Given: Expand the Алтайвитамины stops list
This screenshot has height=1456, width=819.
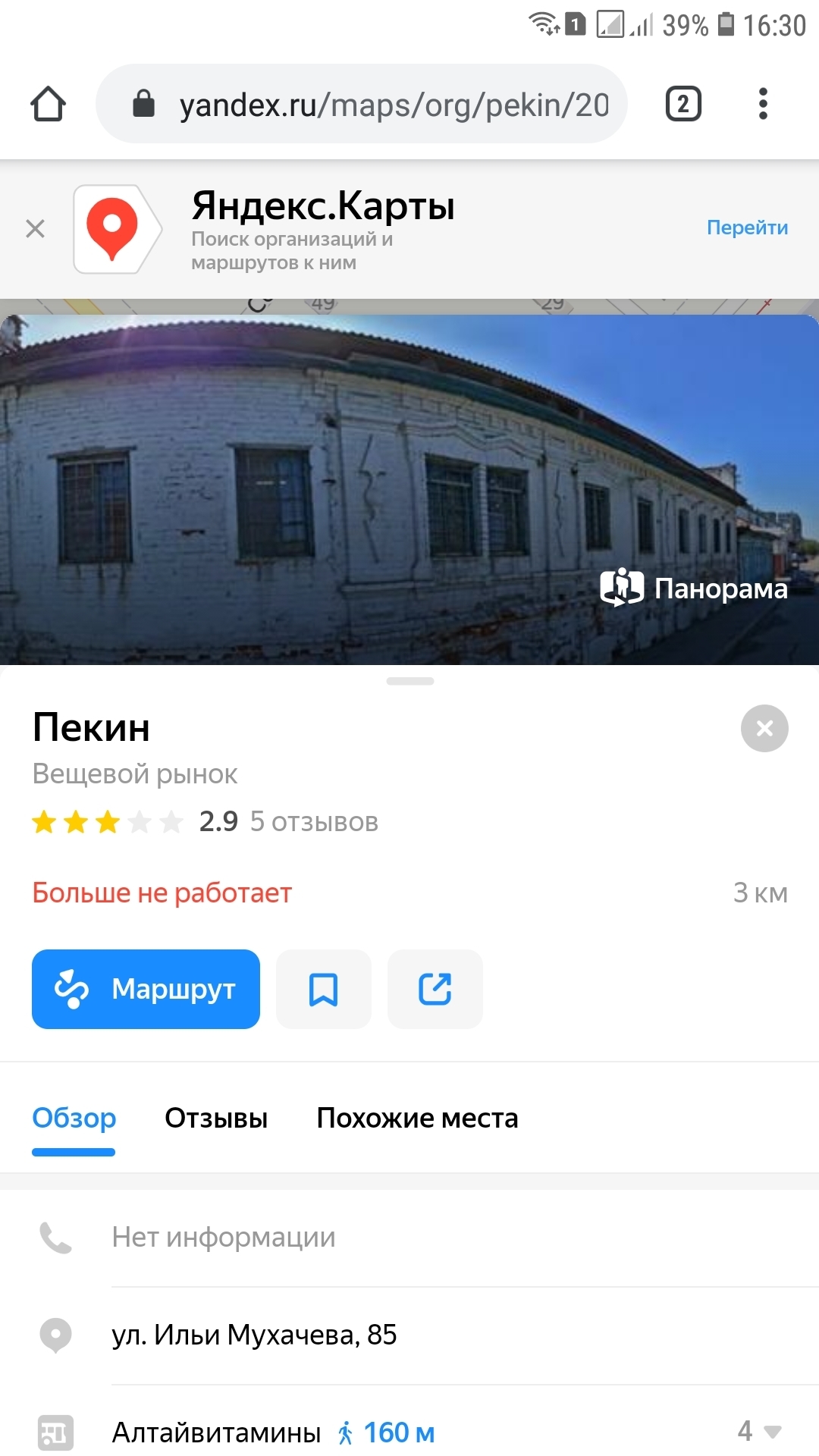Looking at the screenshot, I should tap(760, 1432).
